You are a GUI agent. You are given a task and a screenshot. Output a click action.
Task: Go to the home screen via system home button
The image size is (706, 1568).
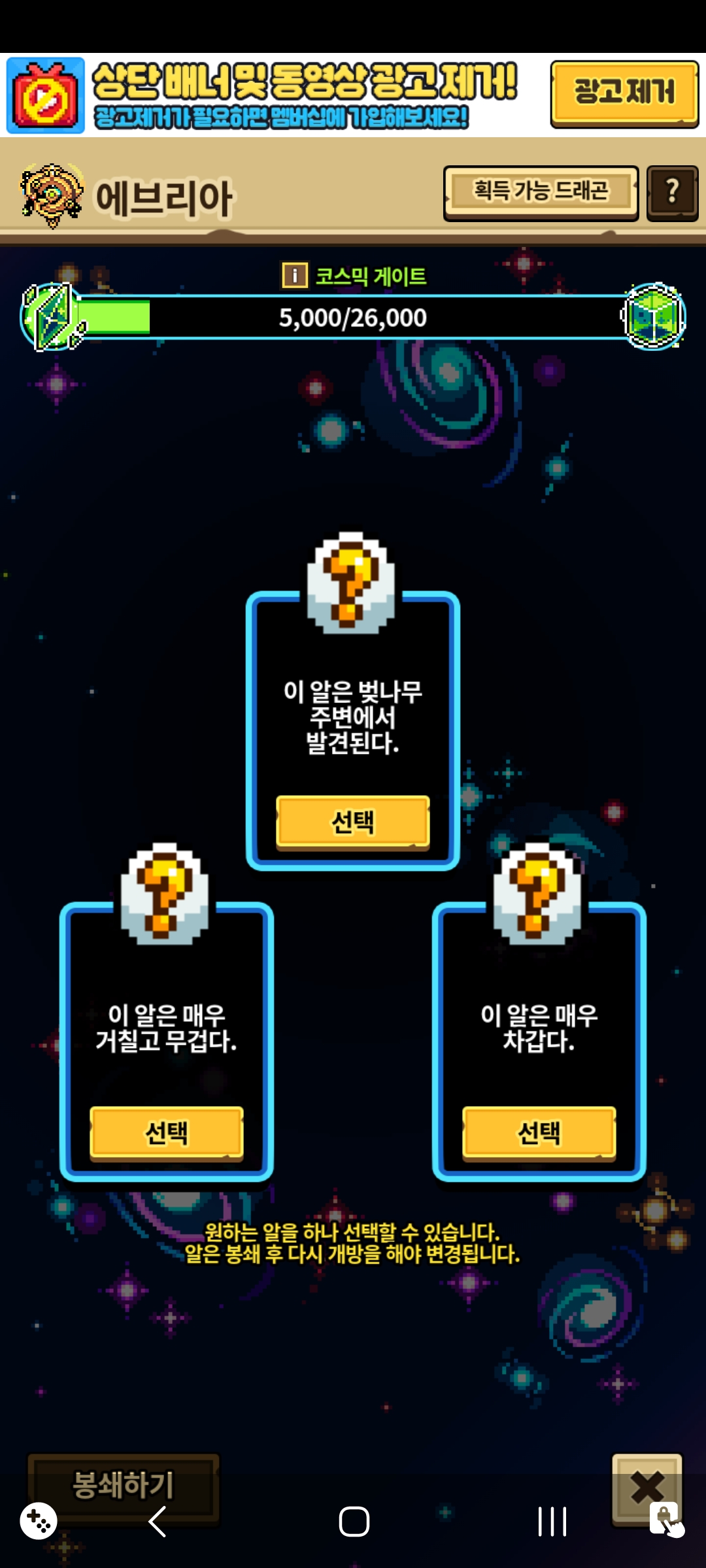354,1522
